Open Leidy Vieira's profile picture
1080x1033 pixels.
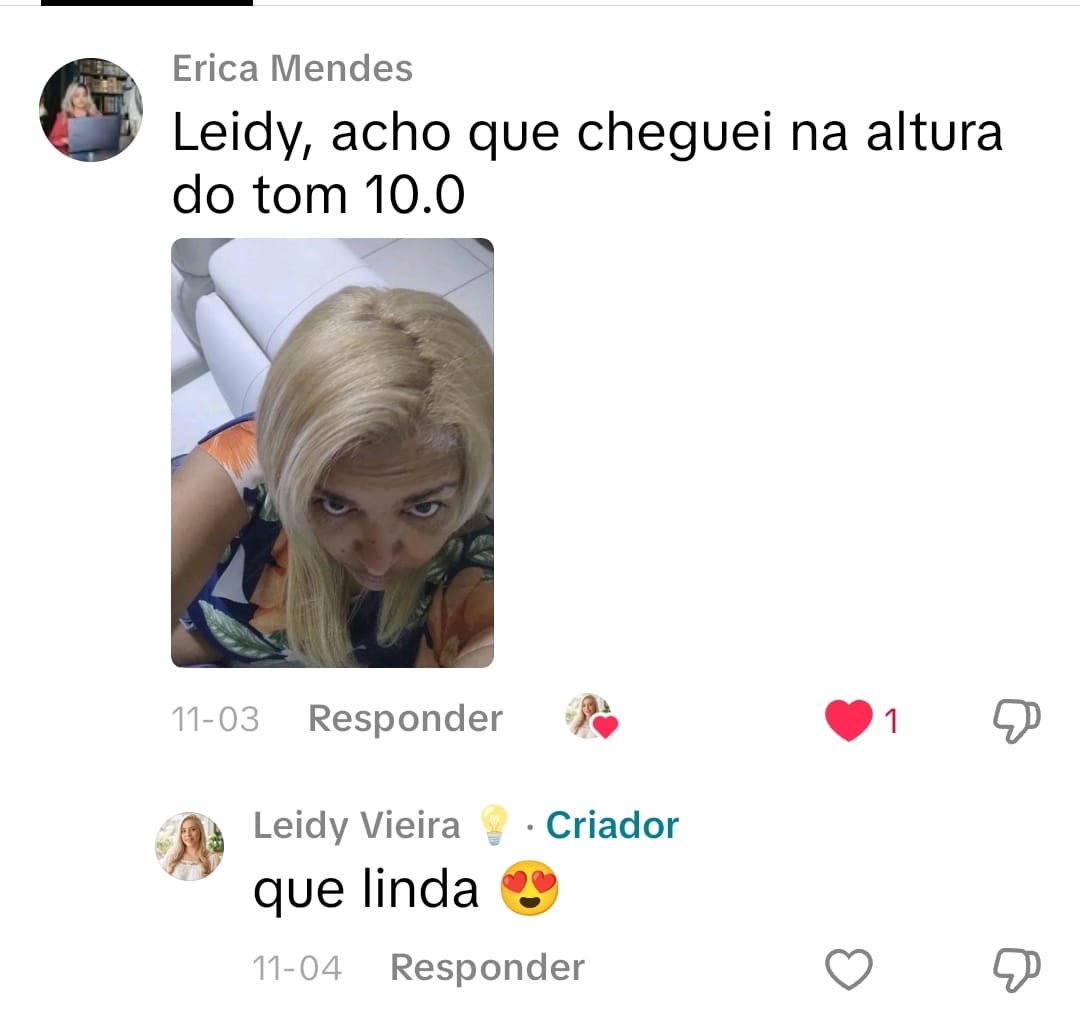point(189,846)
